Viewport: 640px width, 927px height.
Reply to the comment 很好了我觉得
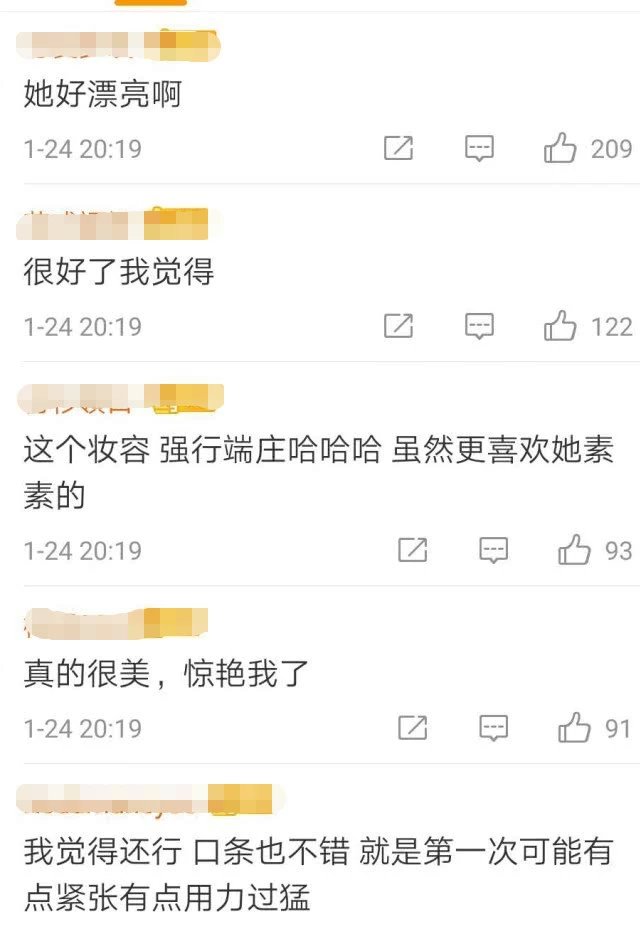[480, 327]
